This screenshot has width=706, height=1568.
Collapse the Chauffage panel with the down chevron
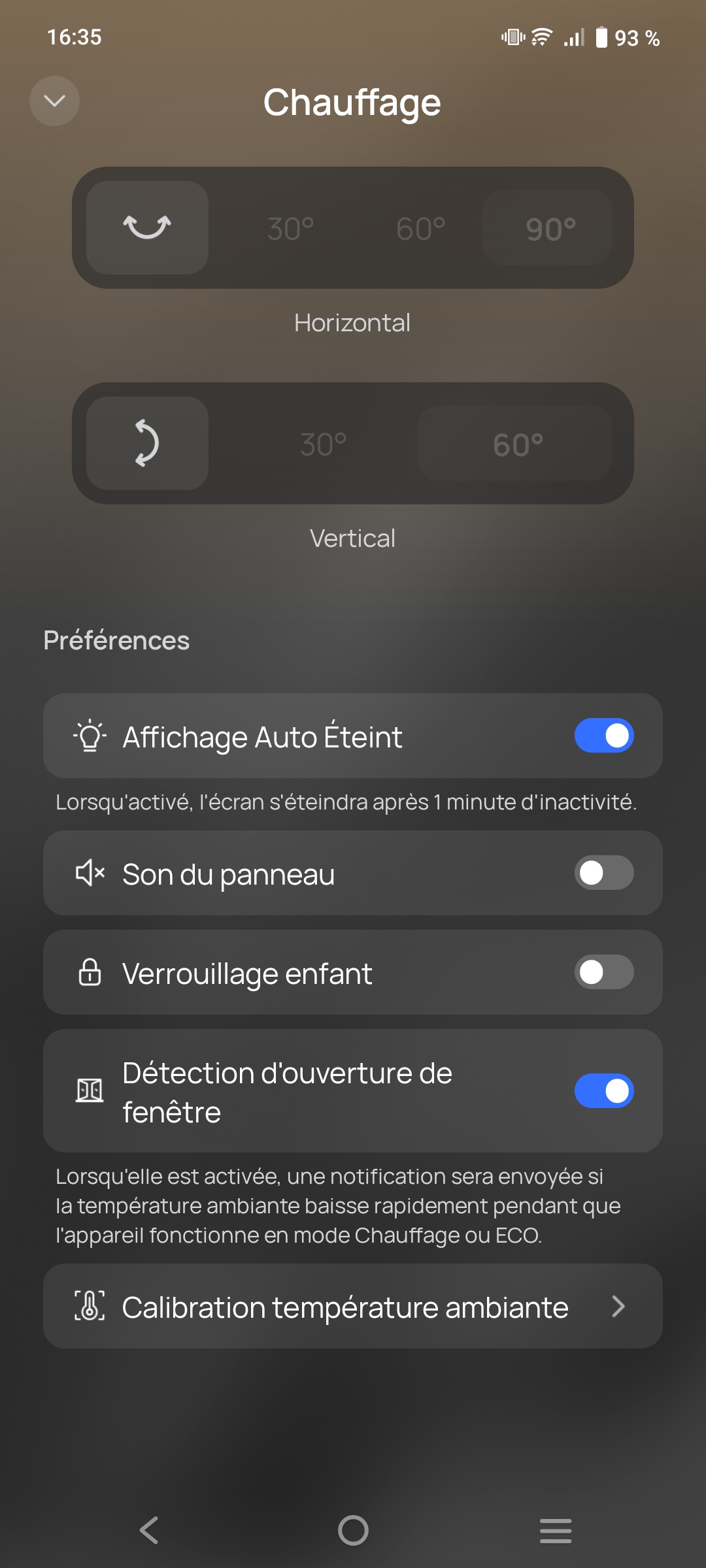coord(54,101)
